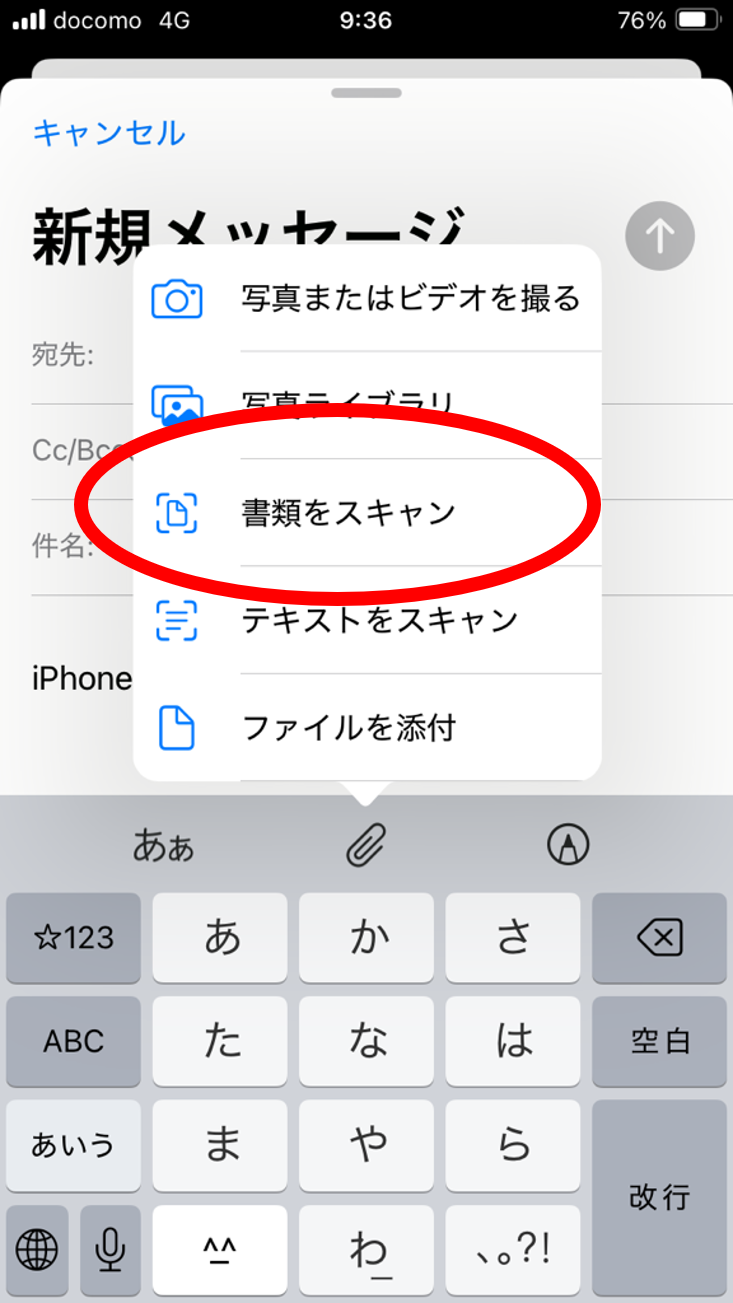The width and height of the screenshot is (733, 1303).
Task: Switch to ABC keyboard mode
Action: tap(73, 1042)
